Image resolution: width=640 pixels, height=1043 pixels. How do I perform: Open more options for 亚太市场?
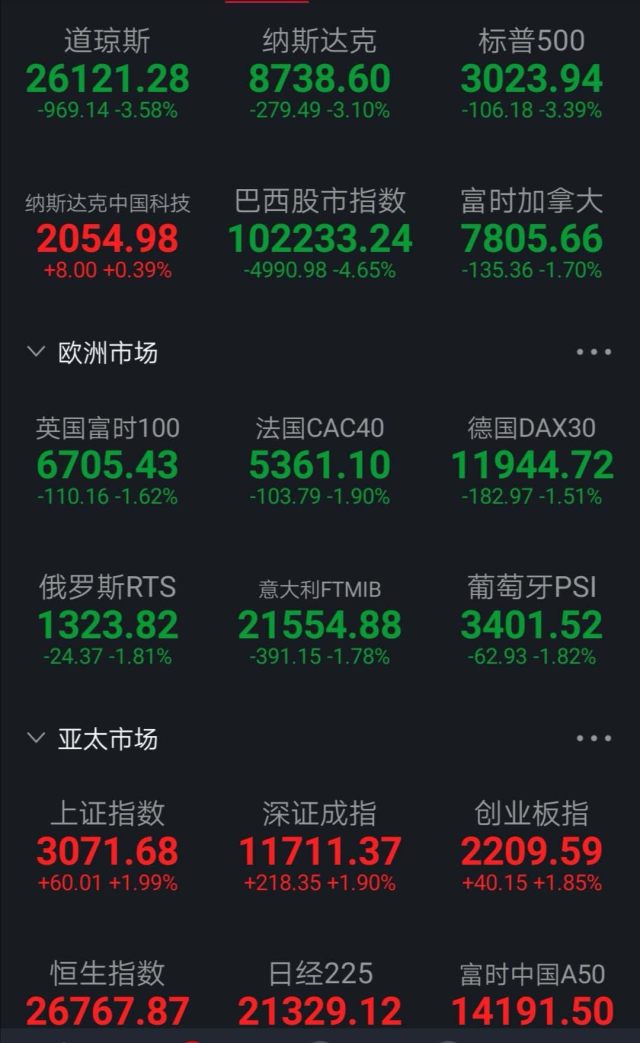[593, 739]
